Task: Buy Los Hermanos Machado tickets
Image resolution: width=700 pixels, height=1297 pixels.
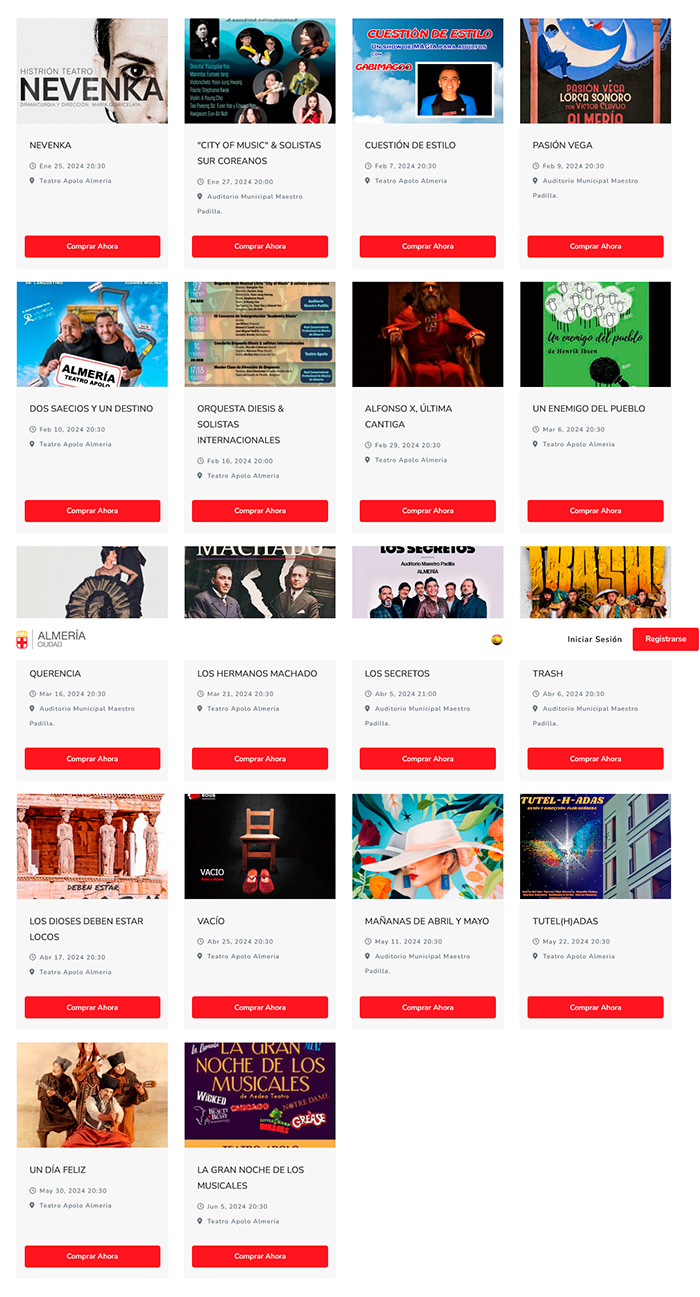Action: [260, 759]
